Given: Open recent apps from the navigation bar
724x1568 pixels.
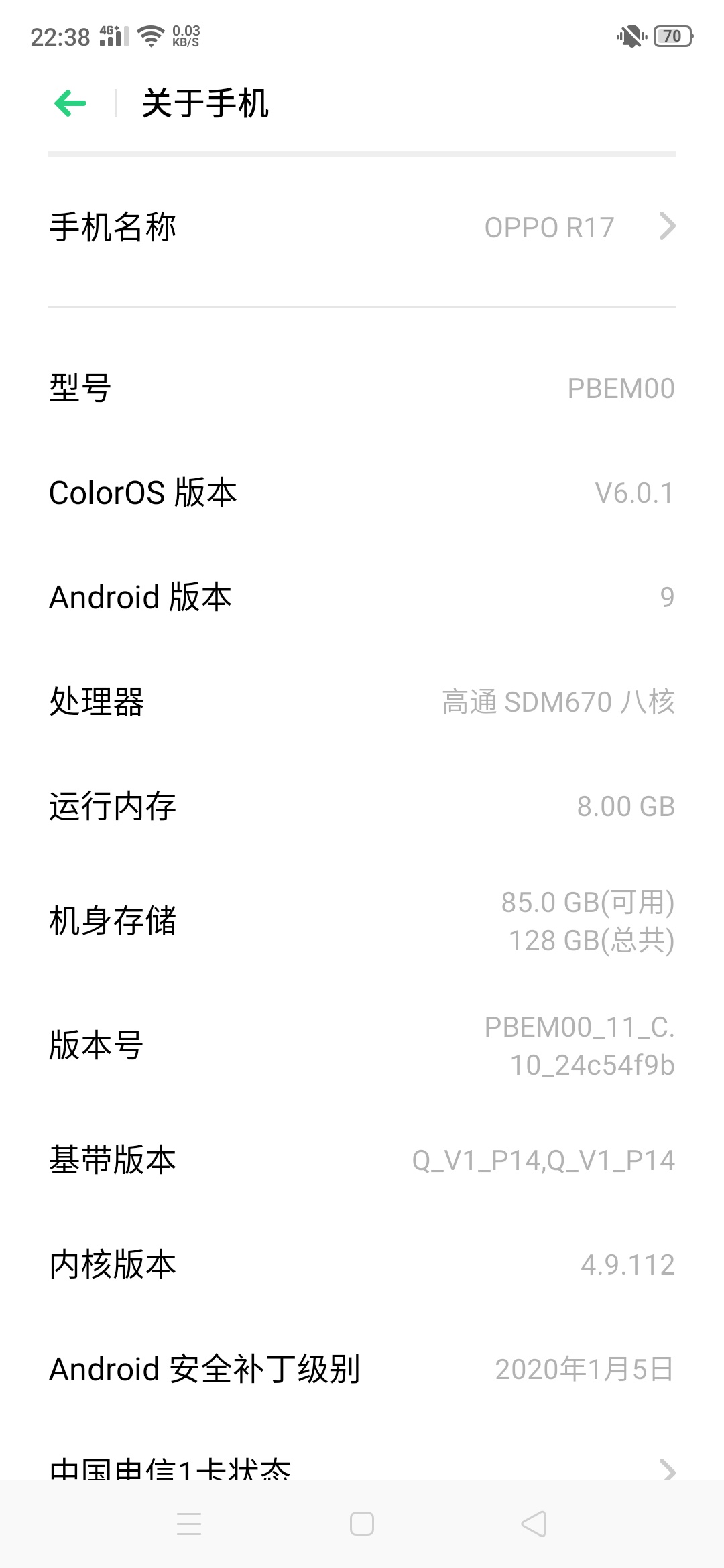Looking at the screenshot, I should click(x=189, y=1524).
